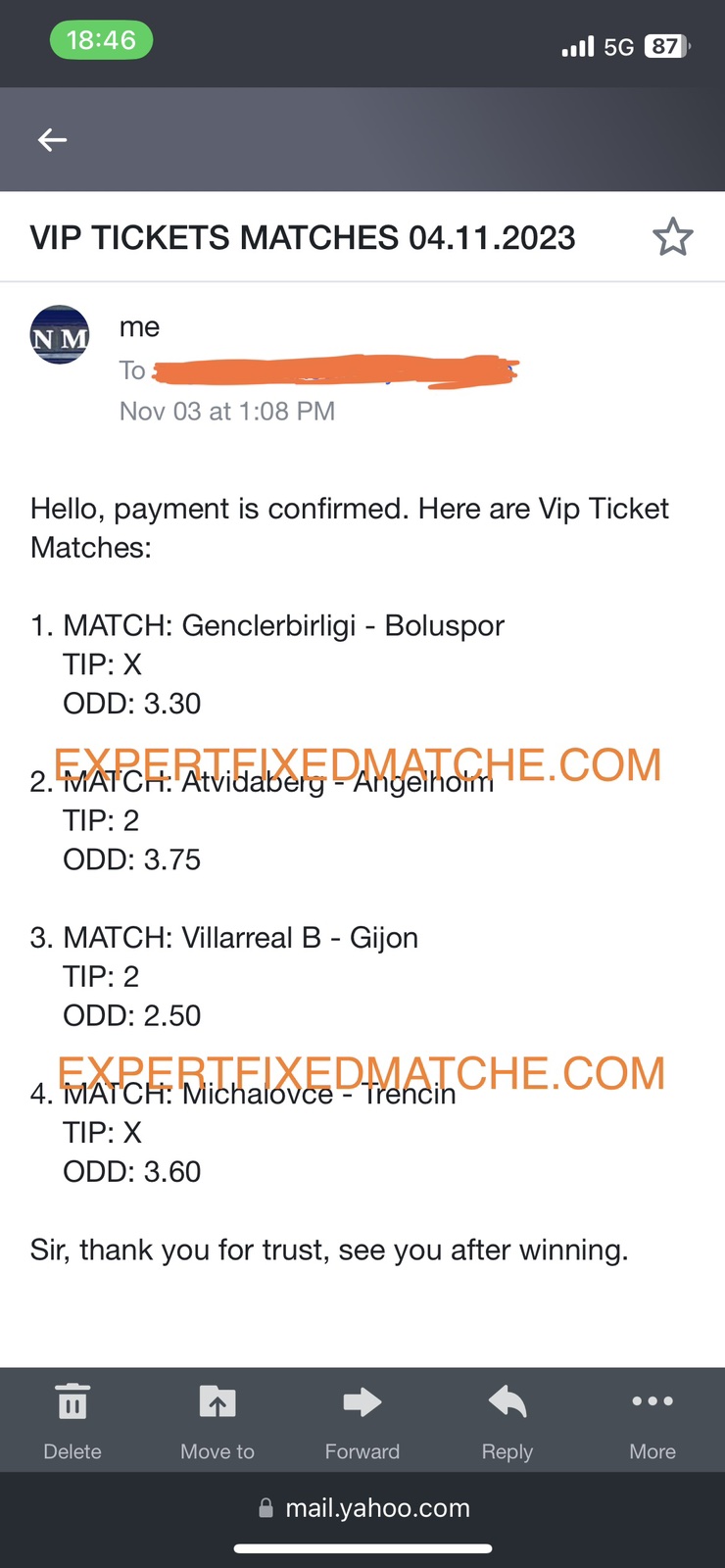Go back to the inbox
The height and width of the screenshot is (1568, 725).
pyautogui.click(x=53, y=140)
